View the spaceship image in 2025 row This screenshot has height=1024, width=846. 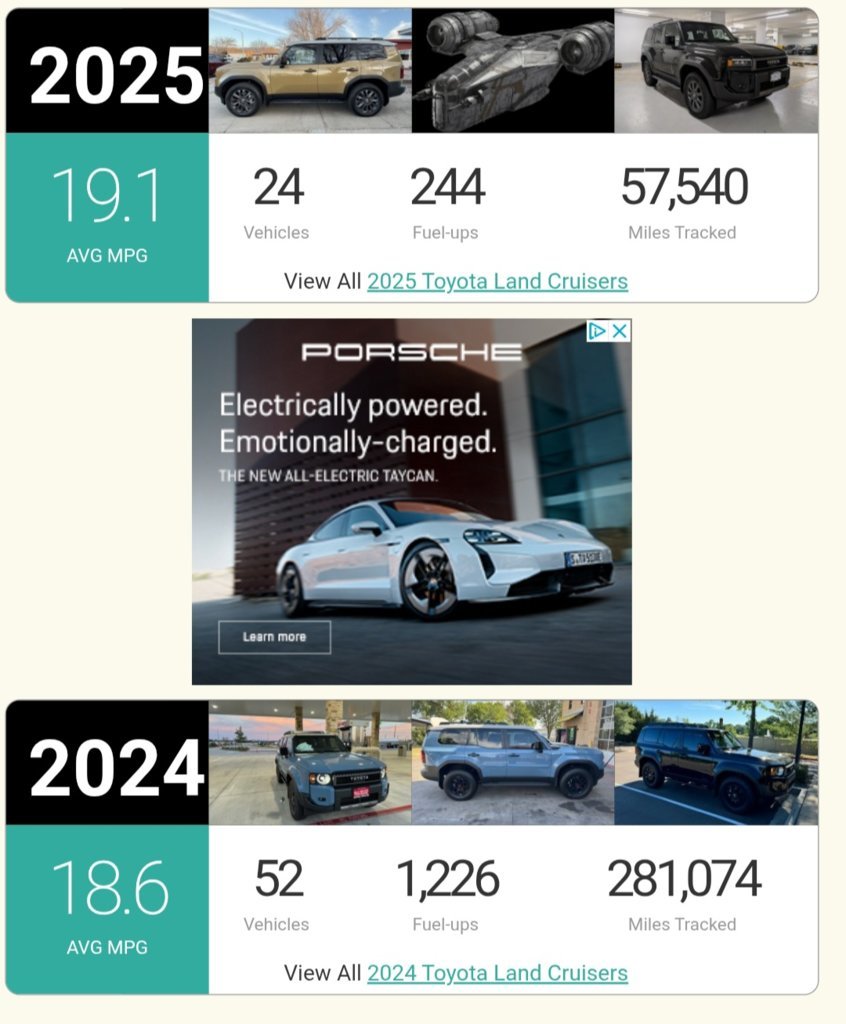513,70
